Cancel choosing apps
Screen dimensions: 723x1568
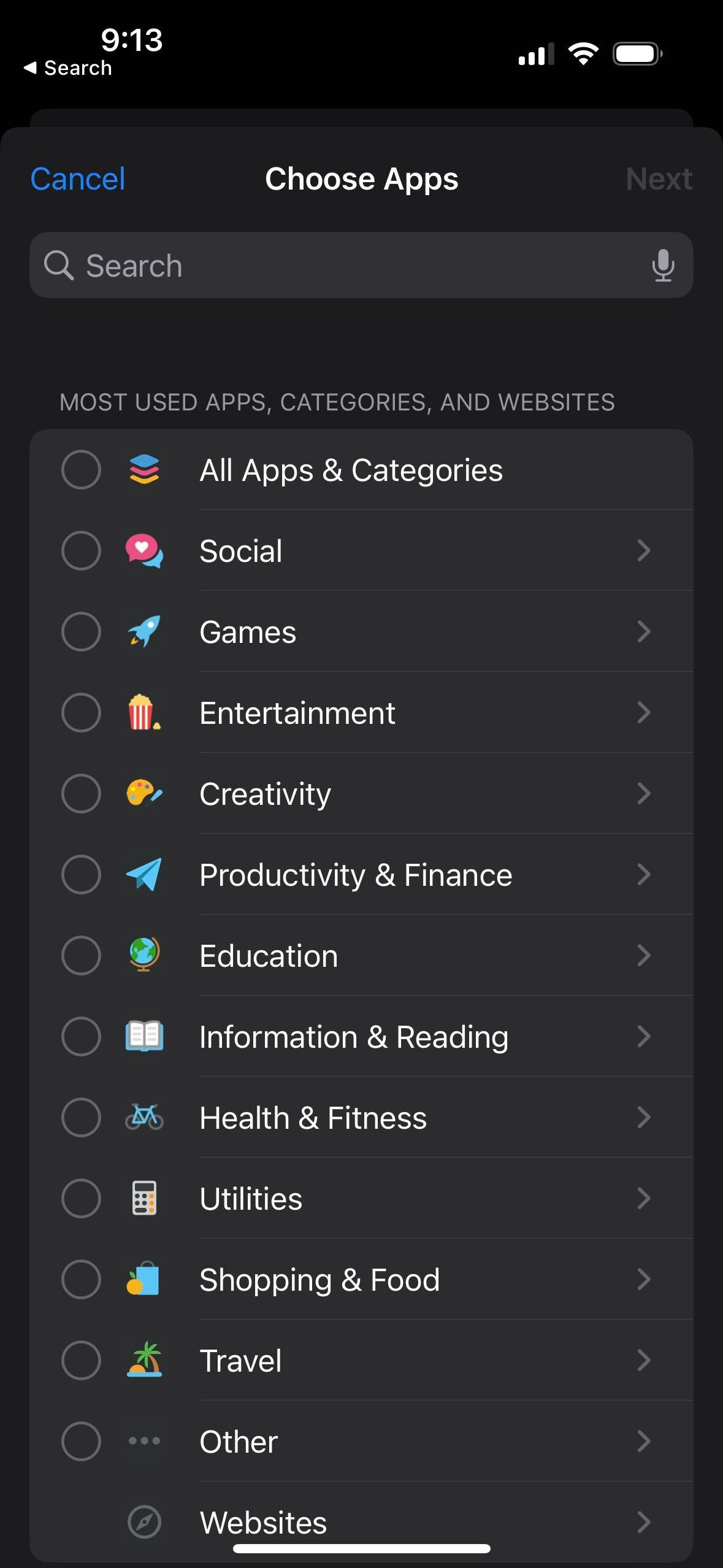coord(78,179)
